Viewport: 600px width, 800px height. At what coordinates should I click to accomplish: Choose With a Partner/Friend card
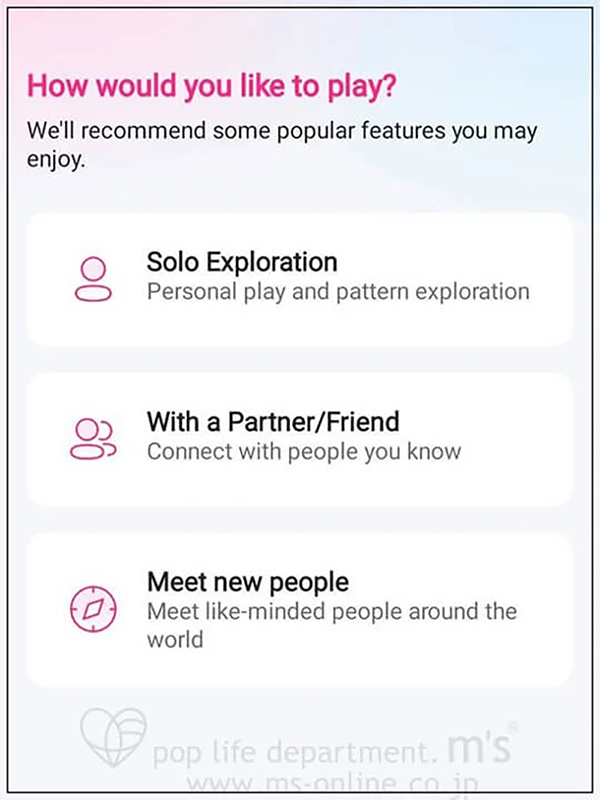[300, 438]
